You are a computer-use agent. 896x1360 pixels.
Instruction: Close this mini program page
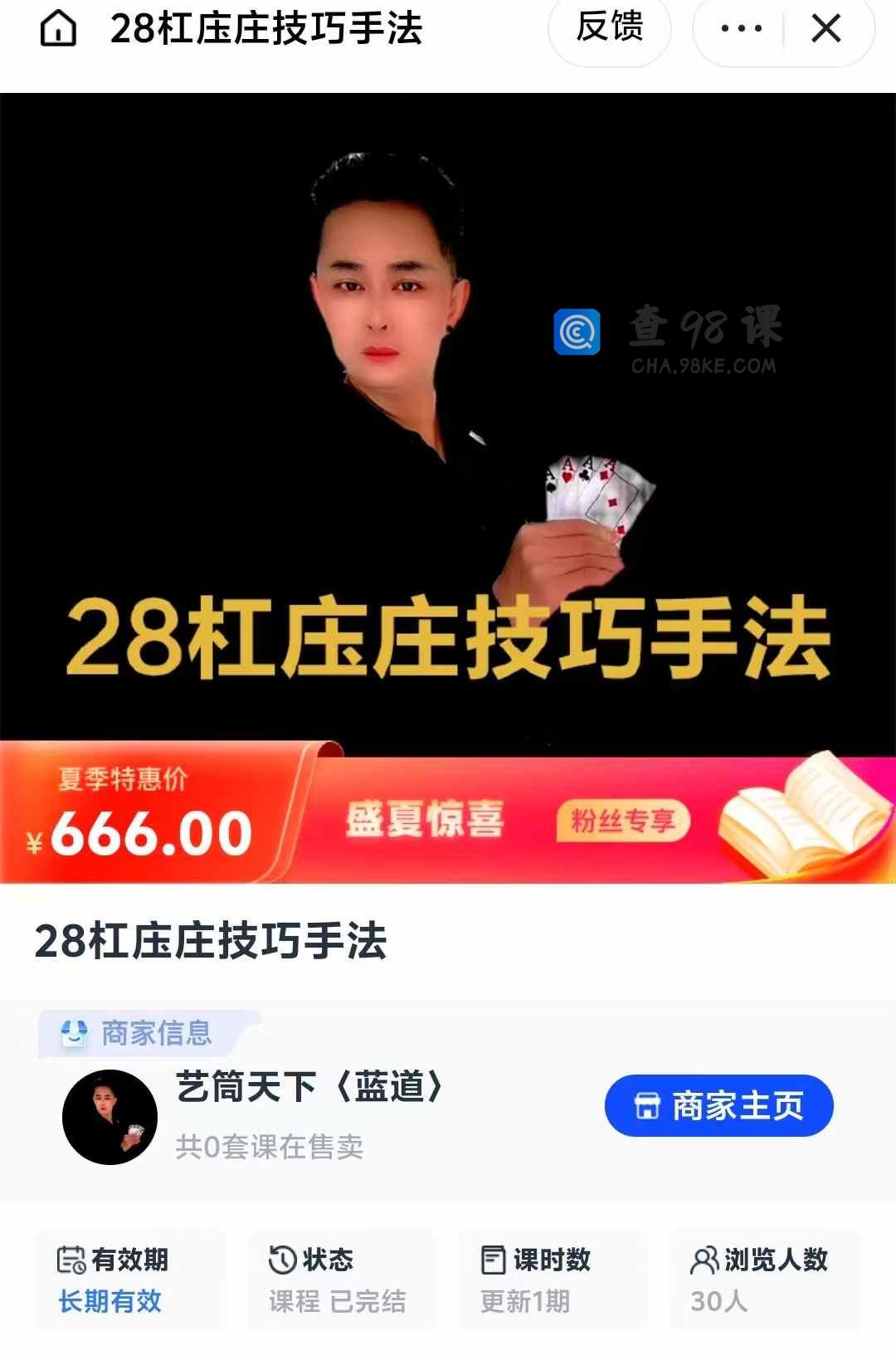[826, 28]
